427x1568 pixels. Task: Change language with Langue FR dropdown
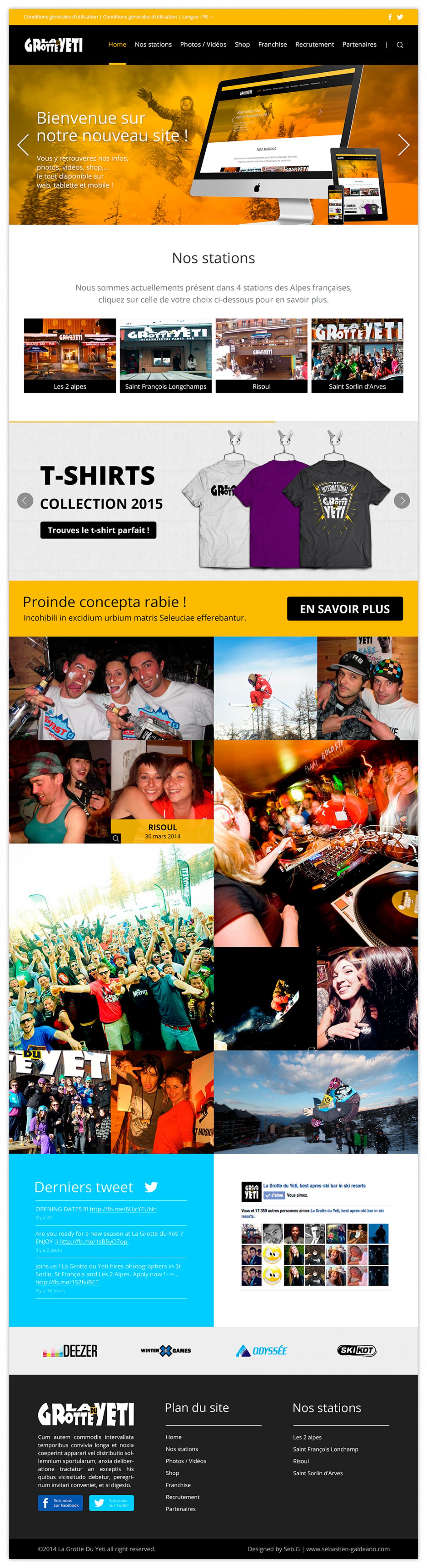[198, 17]
